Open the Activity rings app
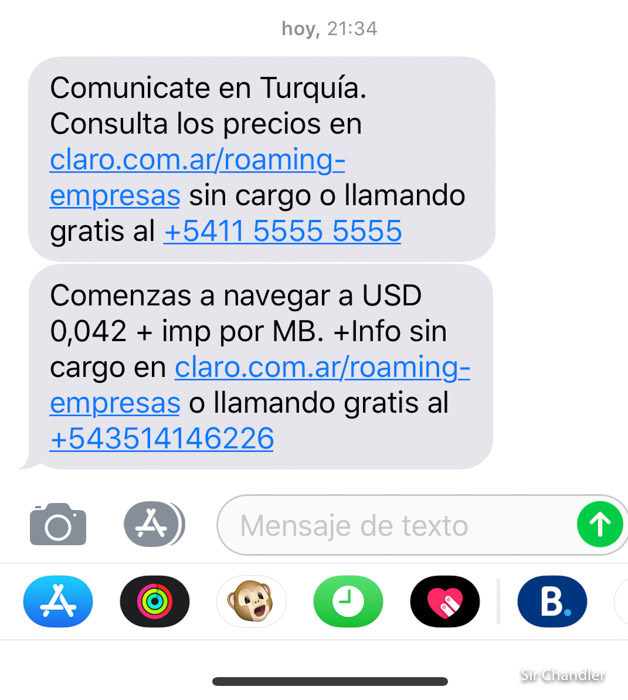 point(155,602)
